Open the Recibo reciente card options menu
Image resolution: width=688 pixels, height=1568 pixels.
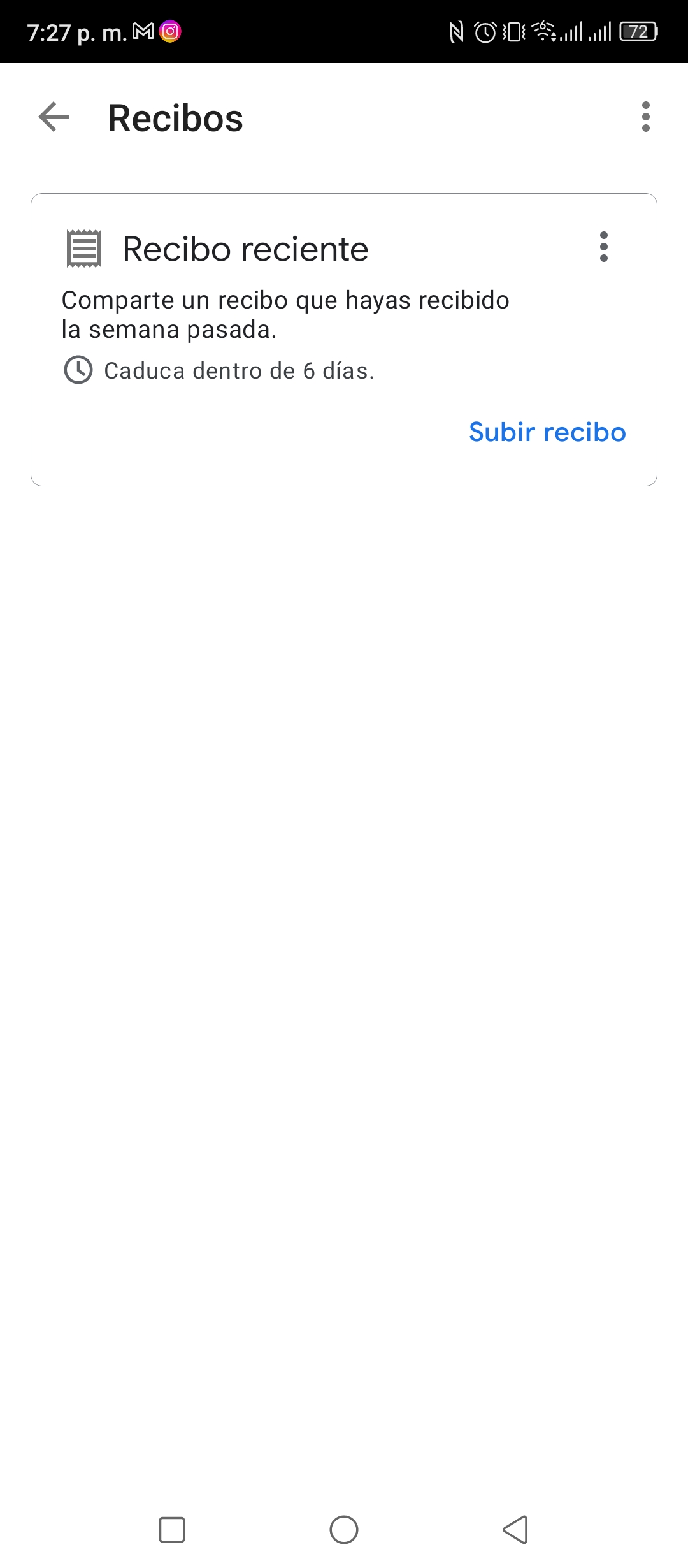(603, 247)
